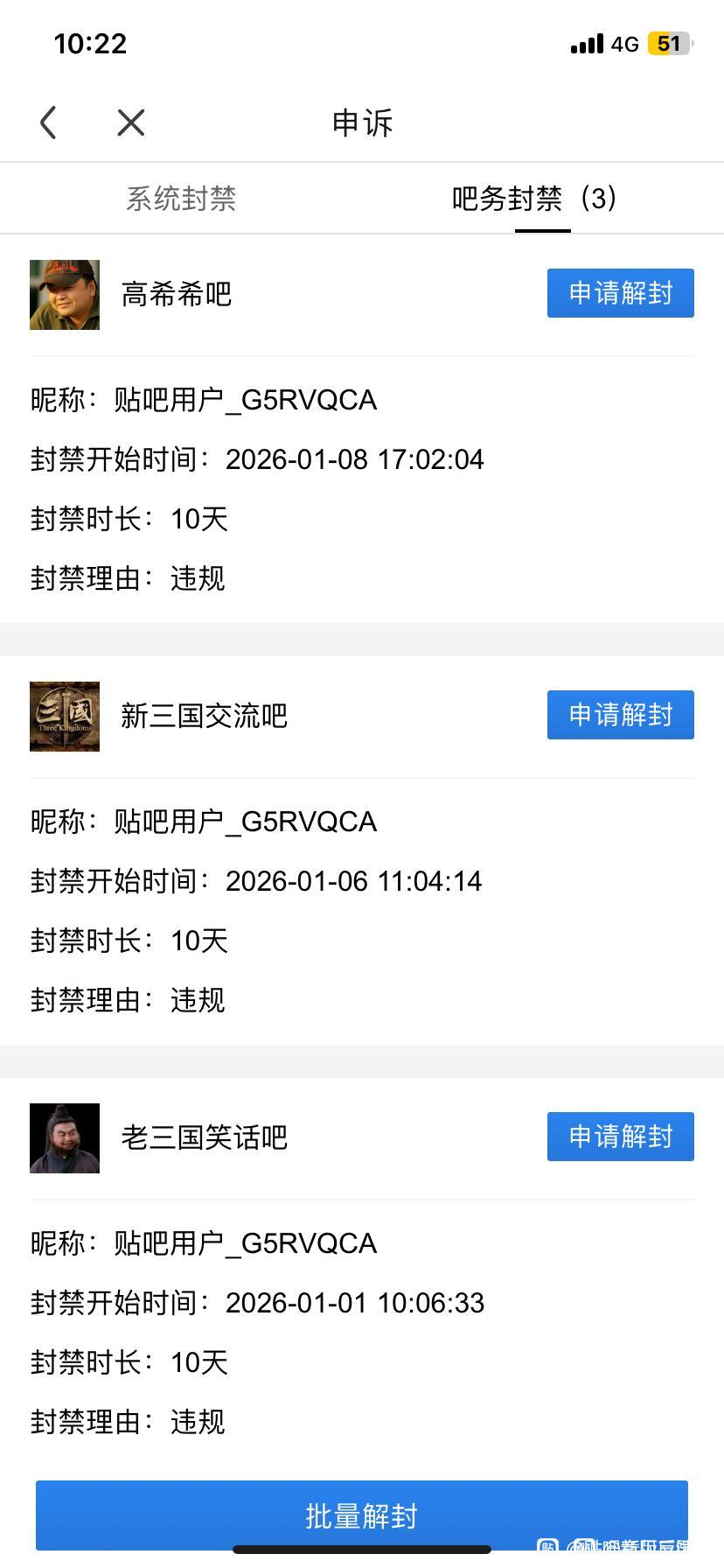
Task: Go back using the top-left arrow
Action: pos(49,122)
